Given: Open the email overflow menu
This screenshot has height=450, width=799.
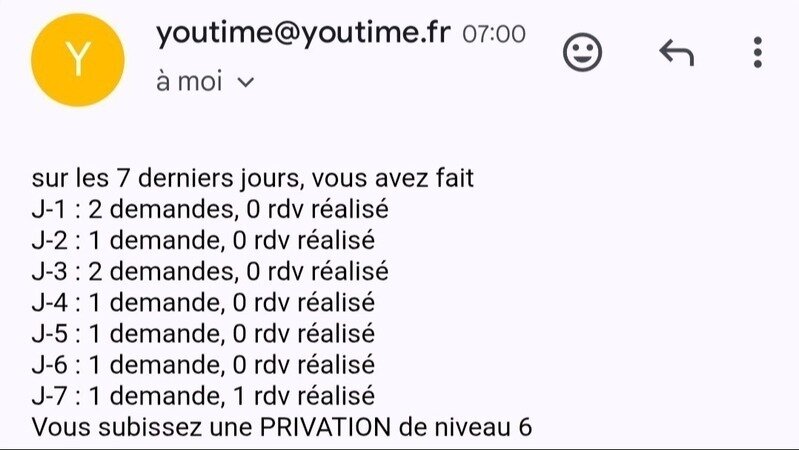Looking at the screenshot, I should click(757, 52).
